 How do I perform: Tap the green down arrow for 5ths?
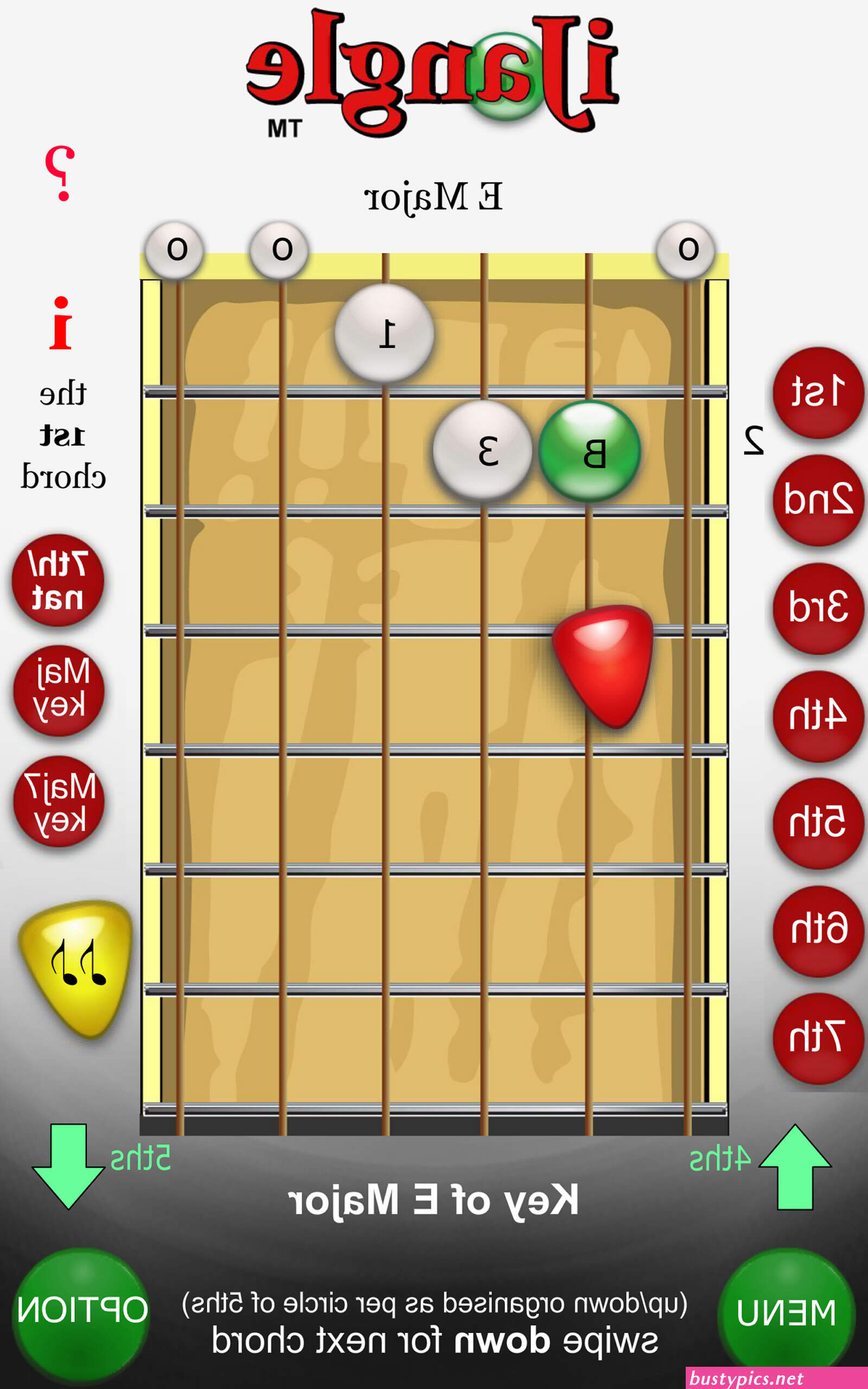(68, 1167)
